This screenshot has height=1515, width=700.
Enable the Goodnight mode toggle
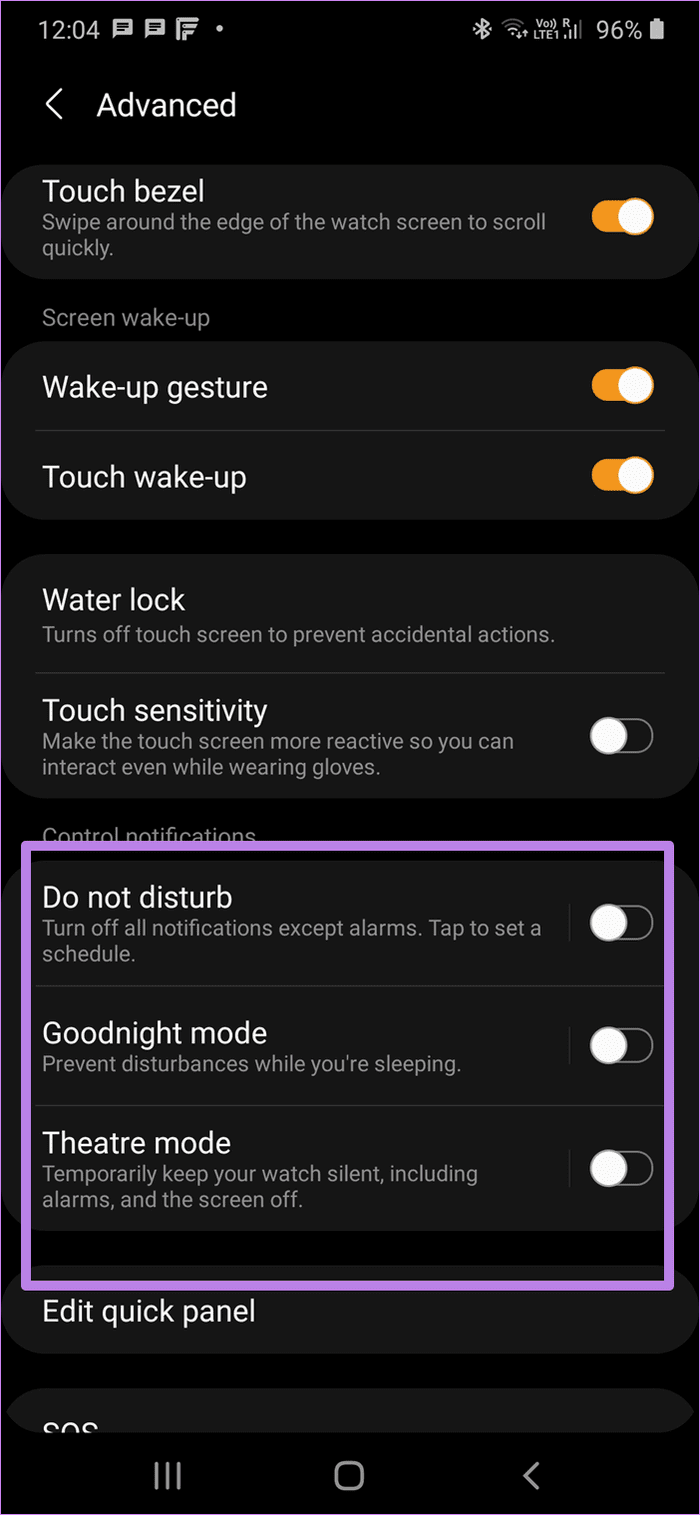tap(621, 1046)
